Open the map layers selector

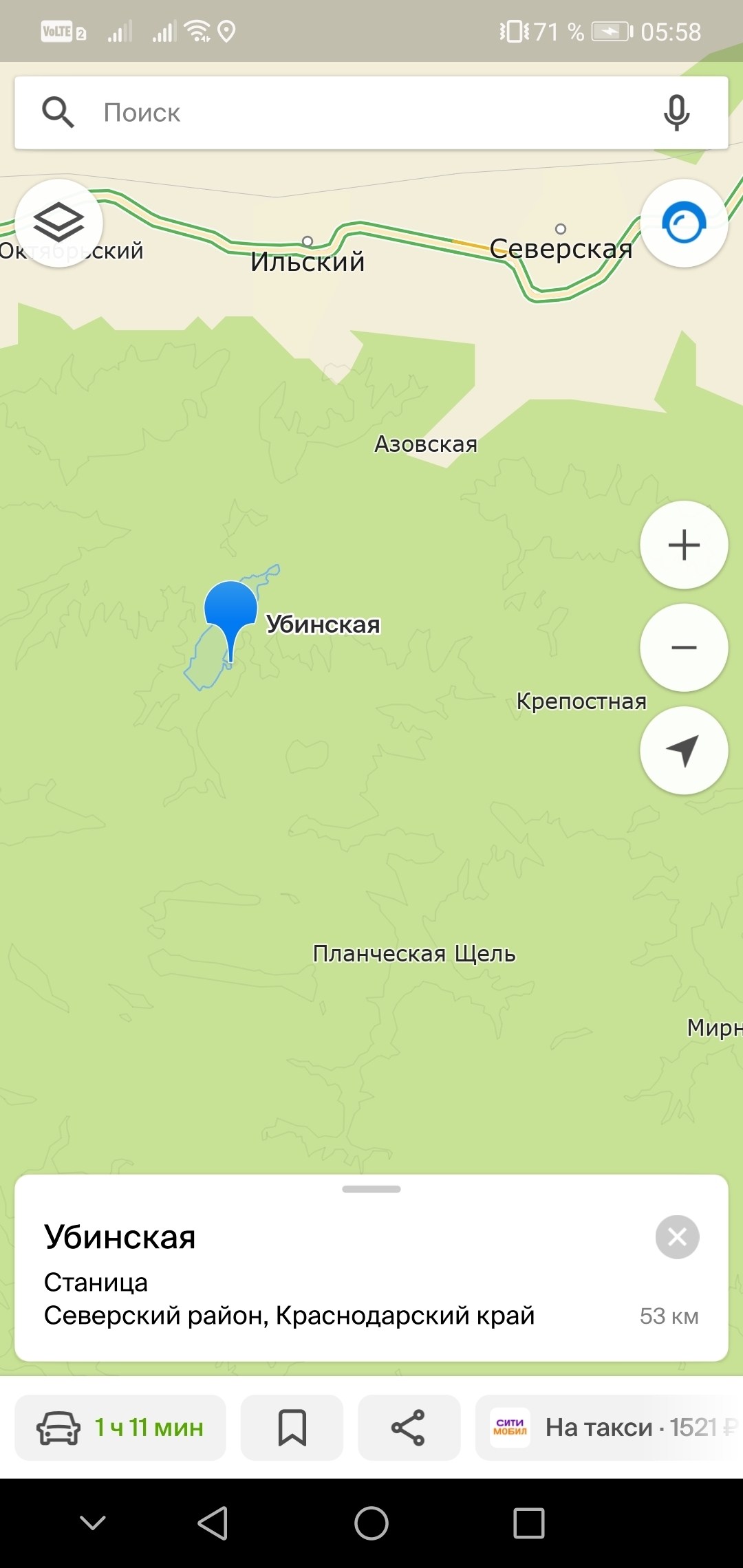pyautogui.click(x=59, y=224)
